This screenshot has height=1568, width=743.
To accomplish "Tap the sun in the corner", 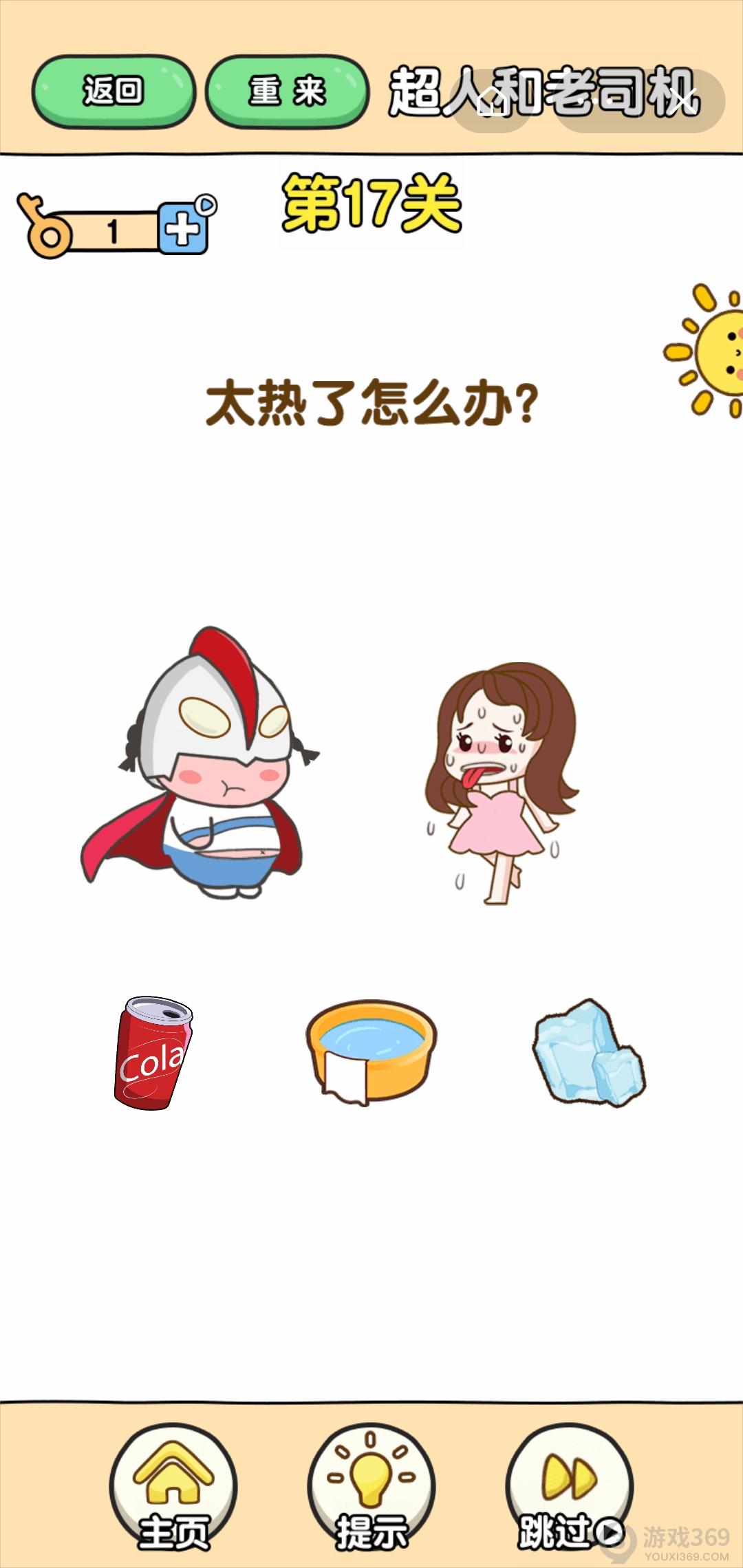I will (712, 352).
